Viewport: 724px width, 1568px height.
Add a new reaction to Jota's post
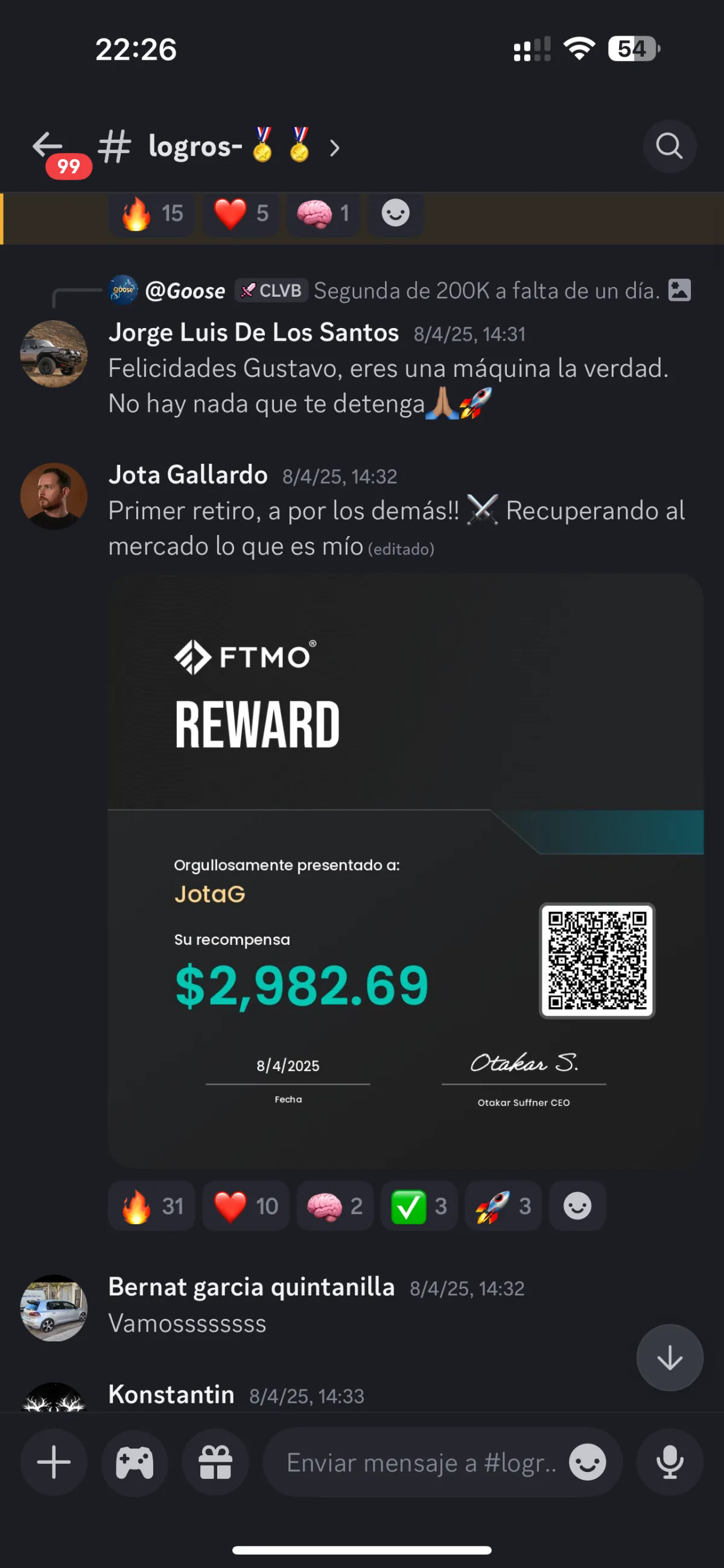click(x=577, y=1206)
